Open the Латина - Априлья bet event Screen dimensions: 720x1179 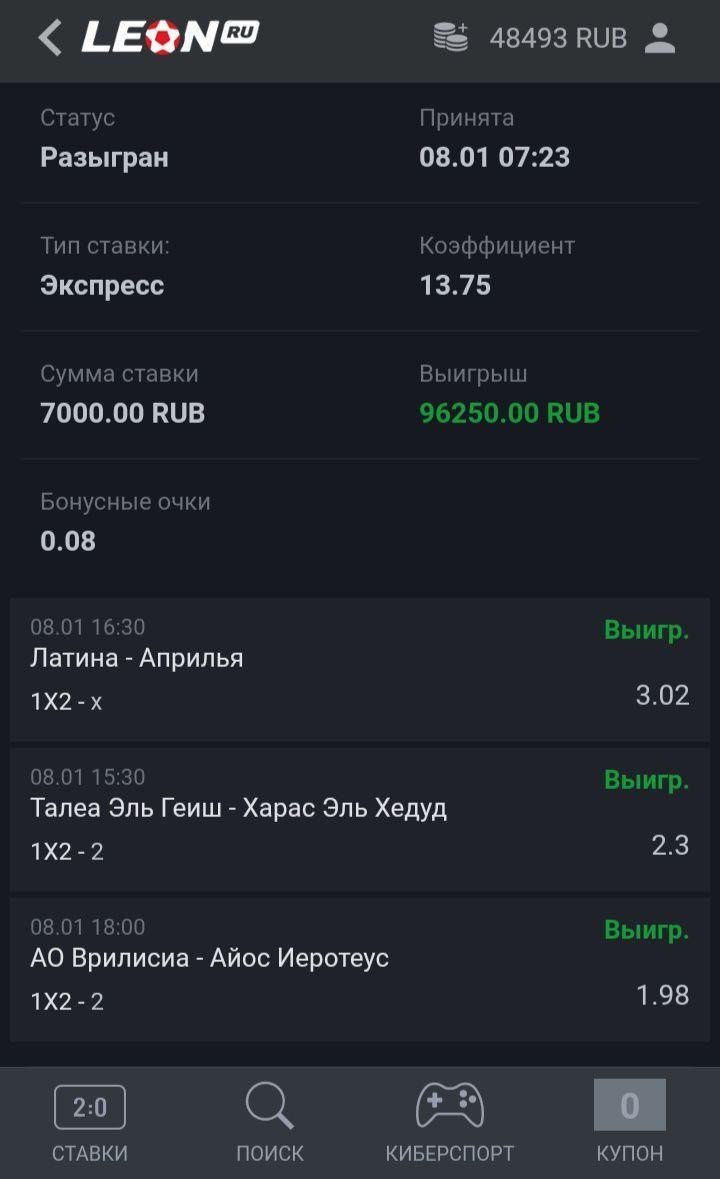360,669
